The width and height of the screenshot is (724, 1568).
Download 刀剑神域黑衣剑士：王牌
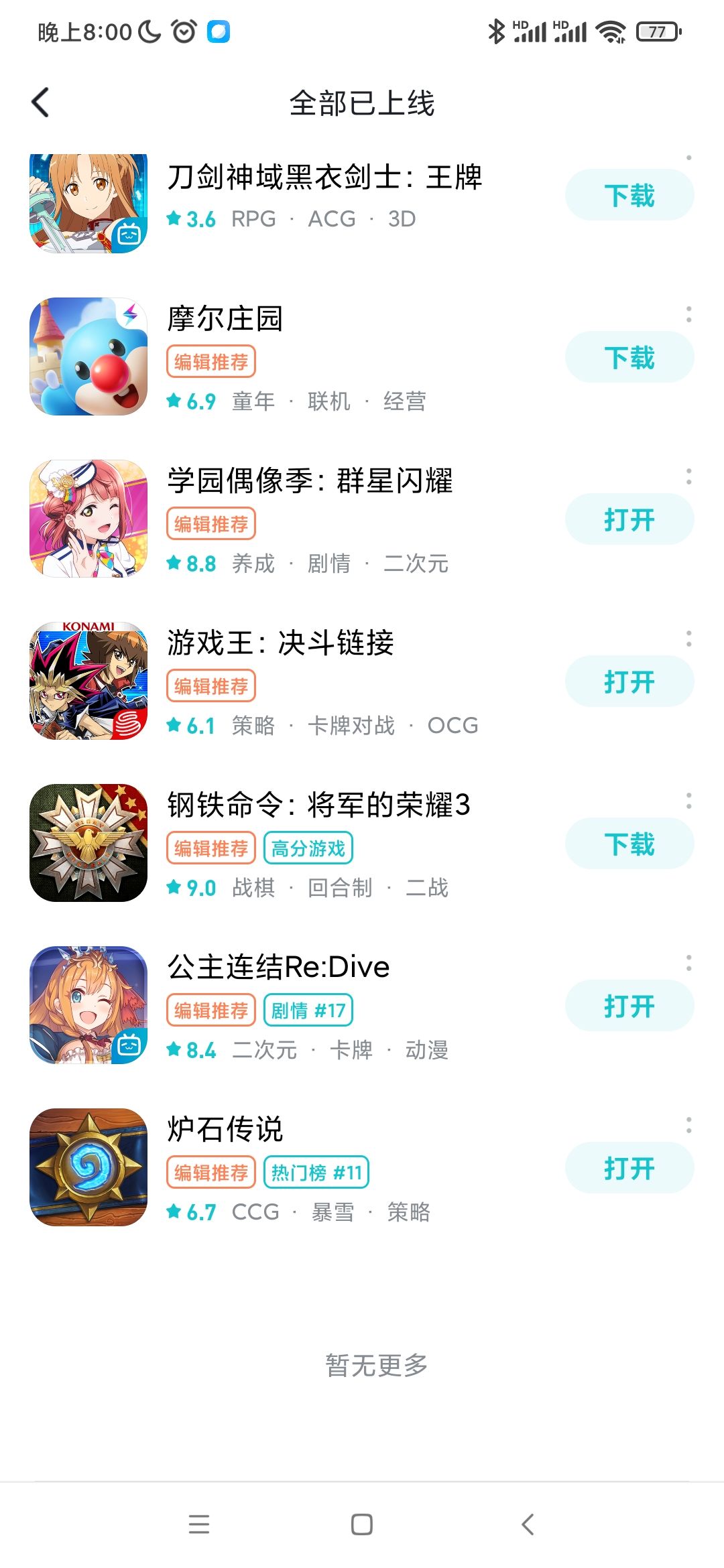coord(629,195)
